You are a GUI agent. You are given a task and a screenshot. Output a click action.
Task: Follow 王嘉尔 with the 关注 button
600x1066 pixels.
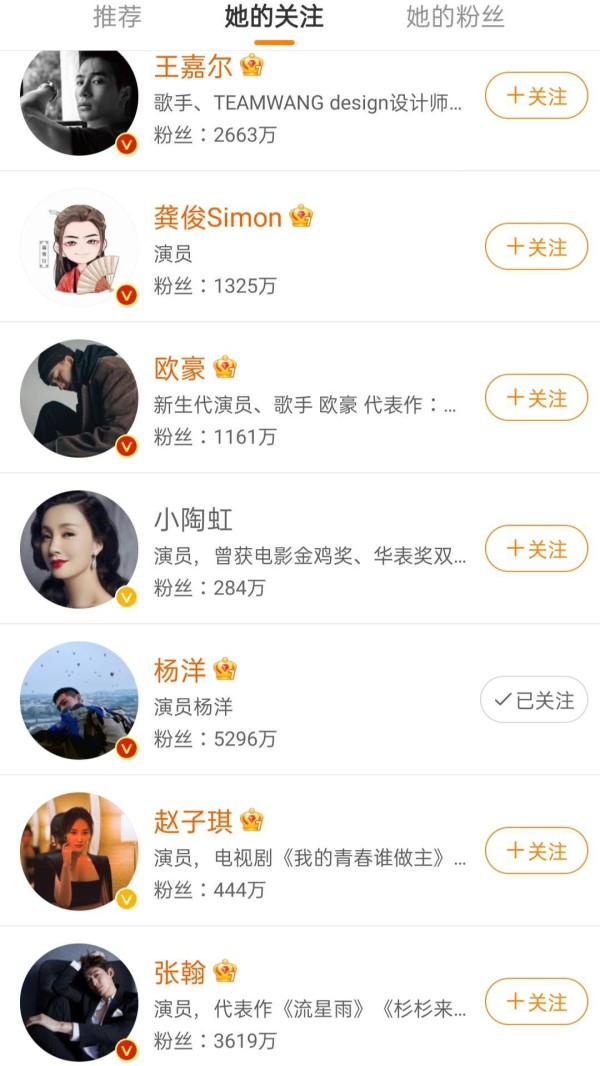[536, 96]
